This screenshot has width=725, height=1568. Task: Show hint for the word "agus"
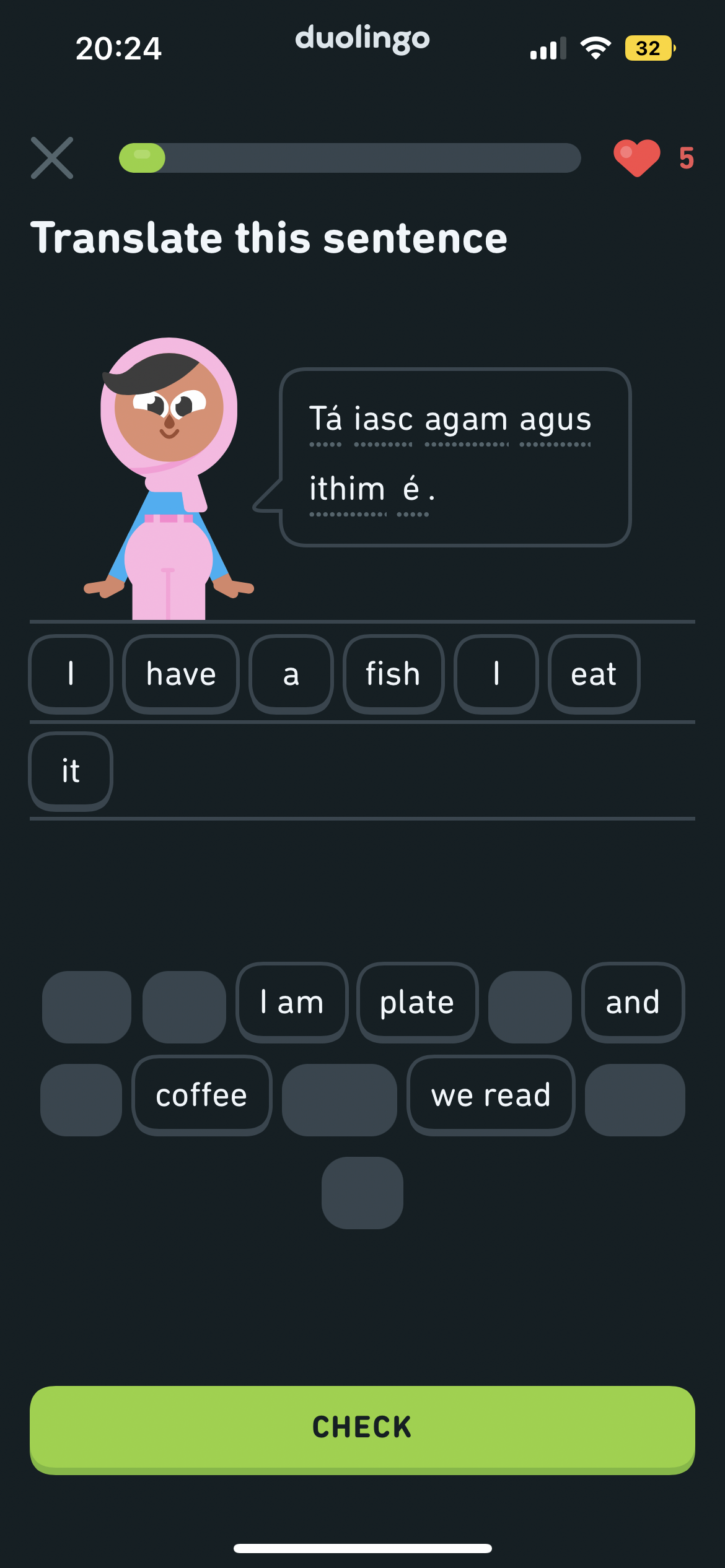pyautogui.click(x=555, y=420)
